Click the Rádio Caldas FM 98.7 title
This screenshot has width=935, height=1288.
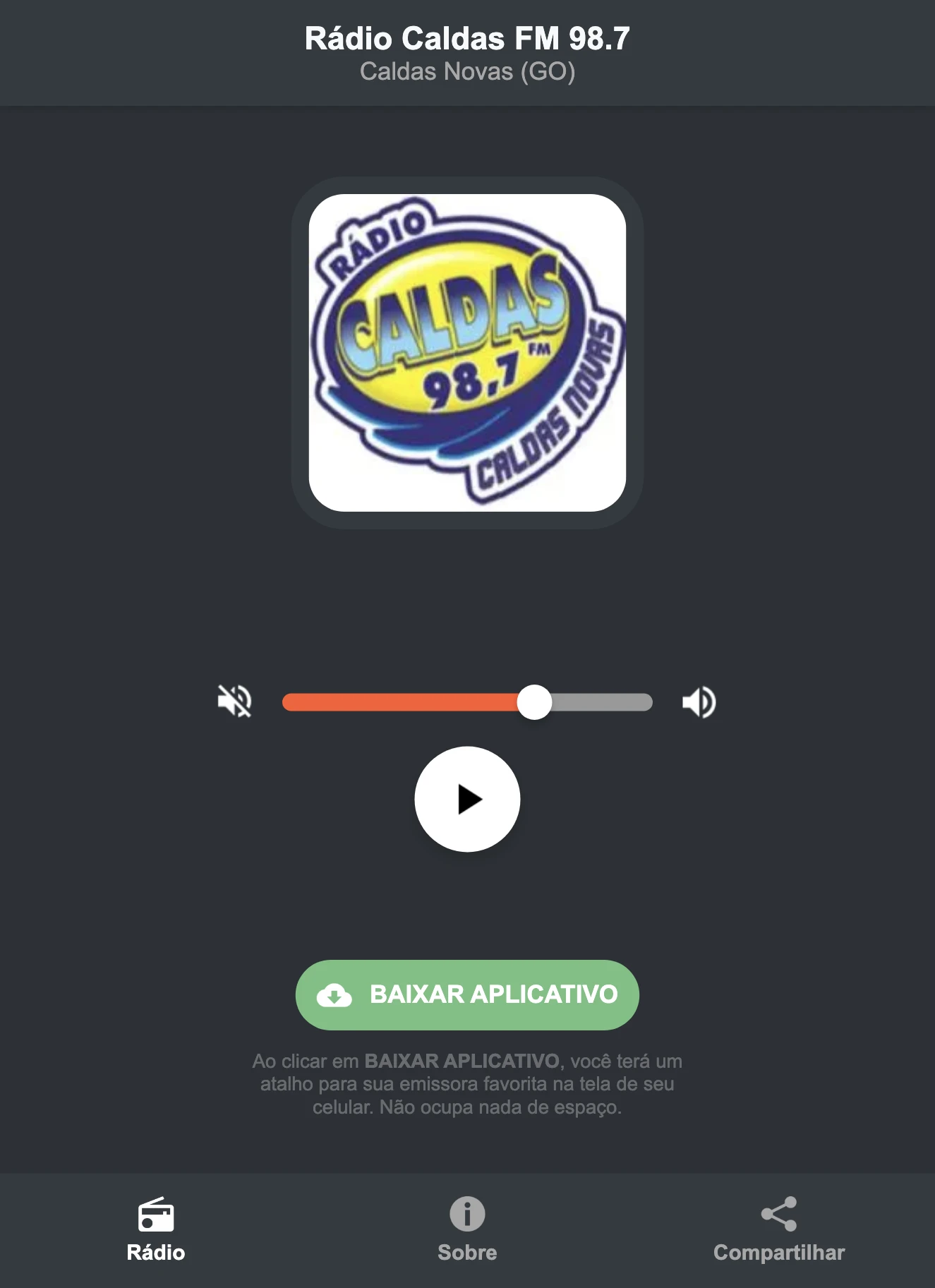467,40
